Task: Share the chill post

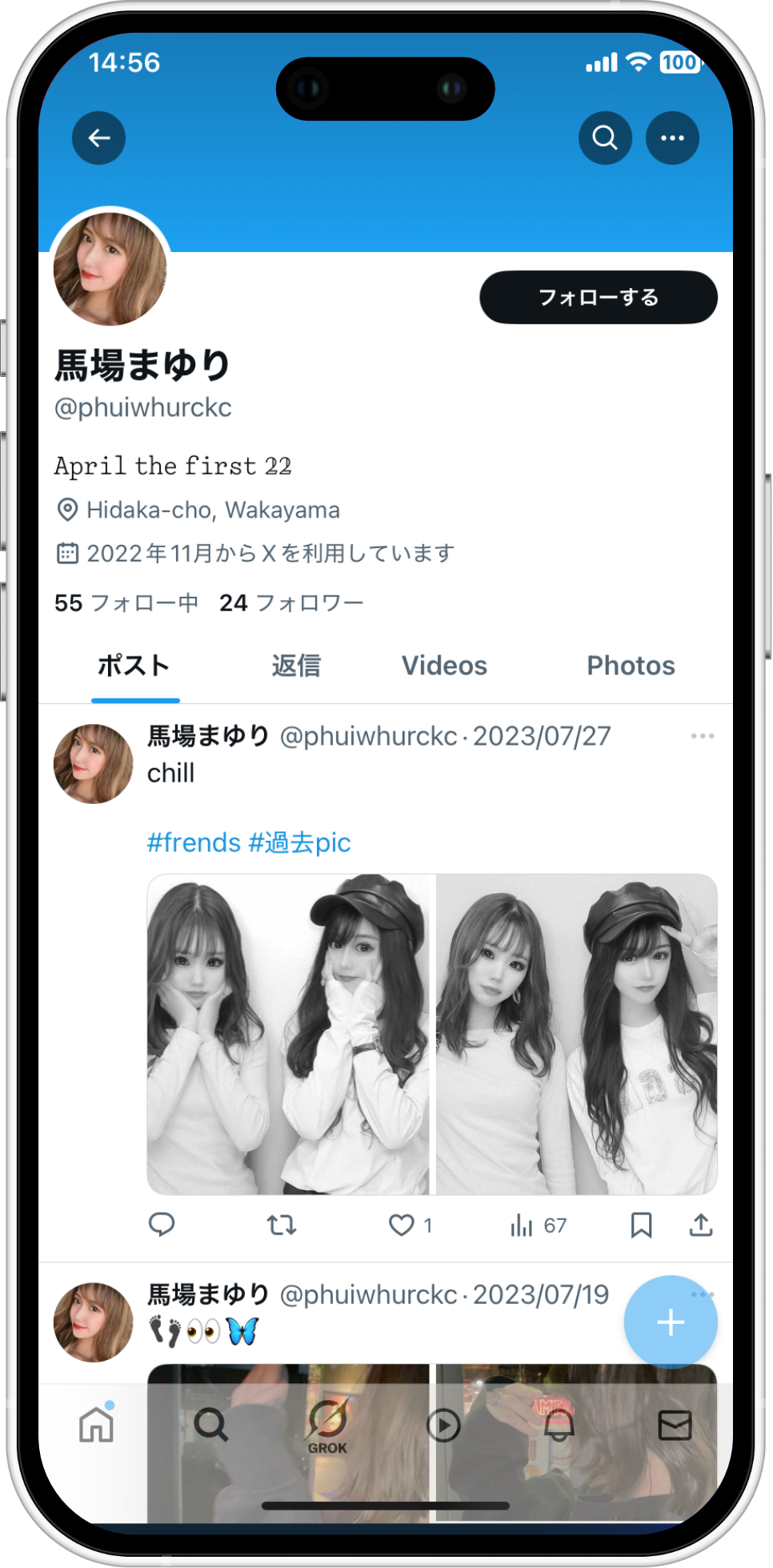Action: 701,1225
